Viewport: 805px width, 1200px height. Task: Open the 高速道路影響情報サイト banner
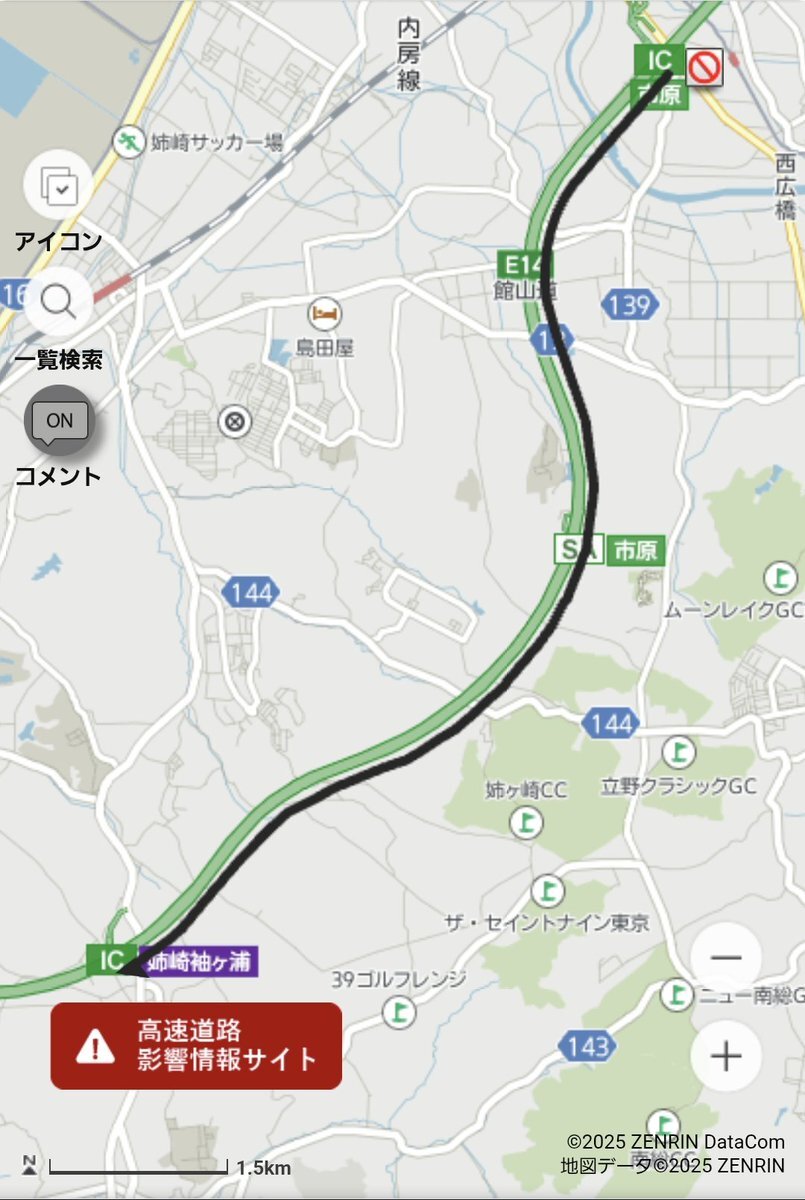[x=196, y=1045]
